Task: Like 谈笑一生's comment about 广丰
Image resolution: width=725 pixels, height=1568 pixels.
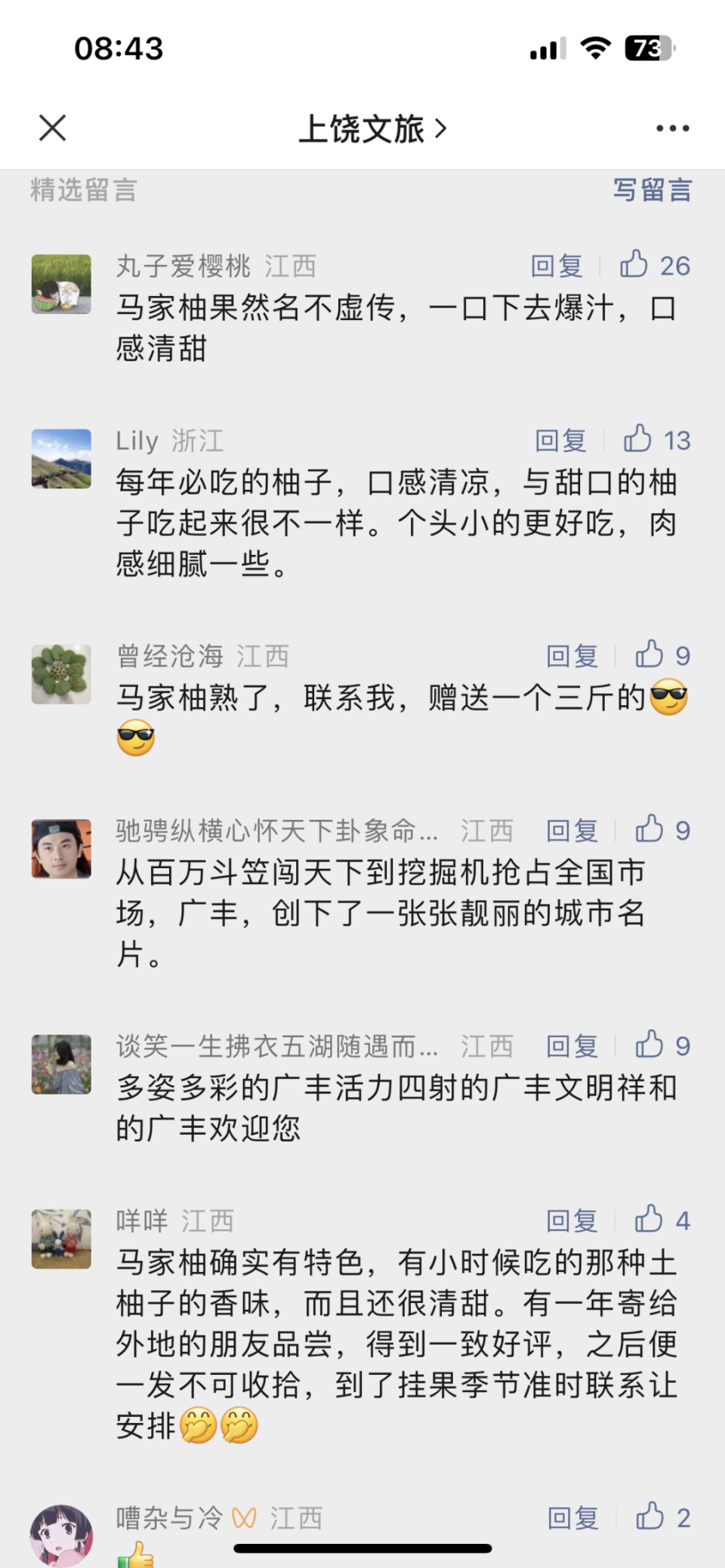Action: 650,1046
